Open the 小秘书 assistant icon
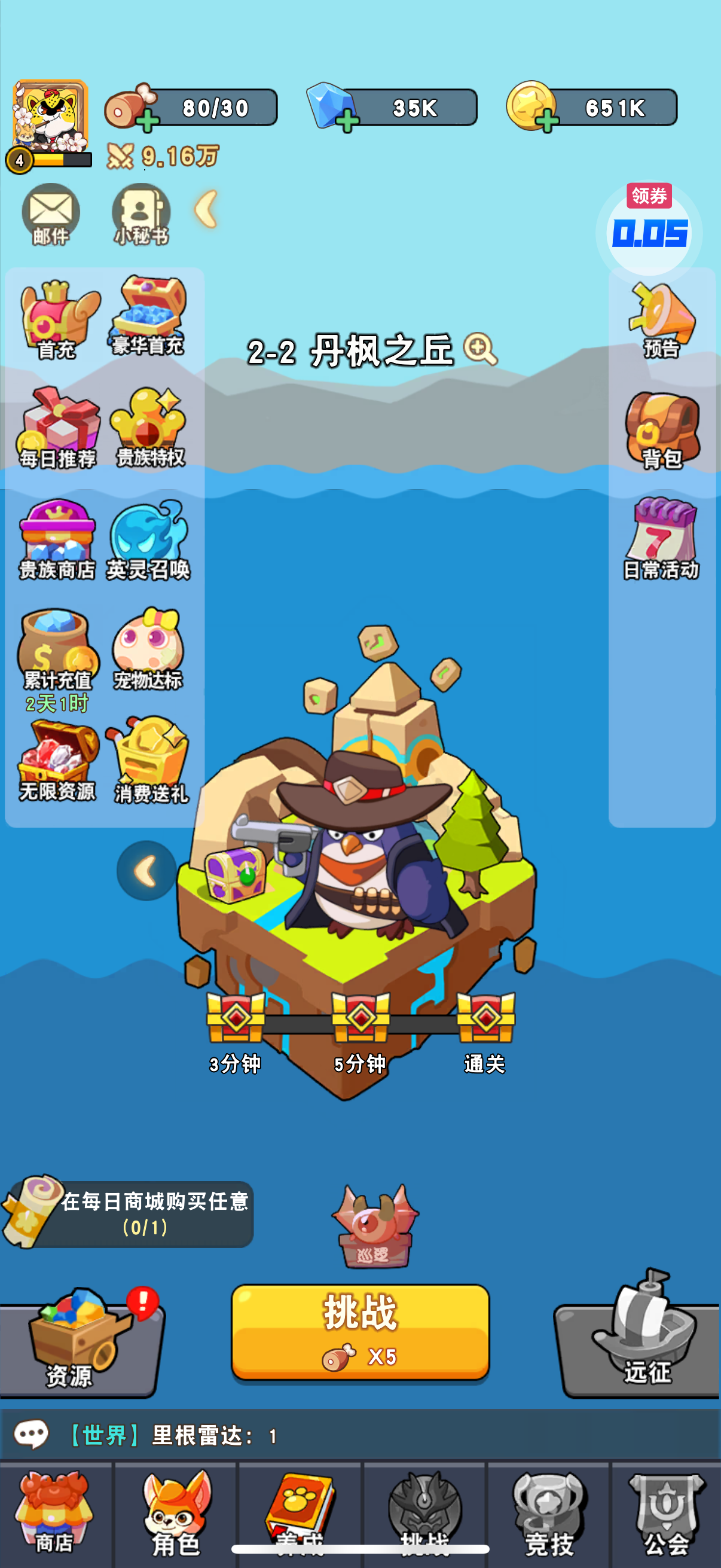 click(x=140, y=214)
